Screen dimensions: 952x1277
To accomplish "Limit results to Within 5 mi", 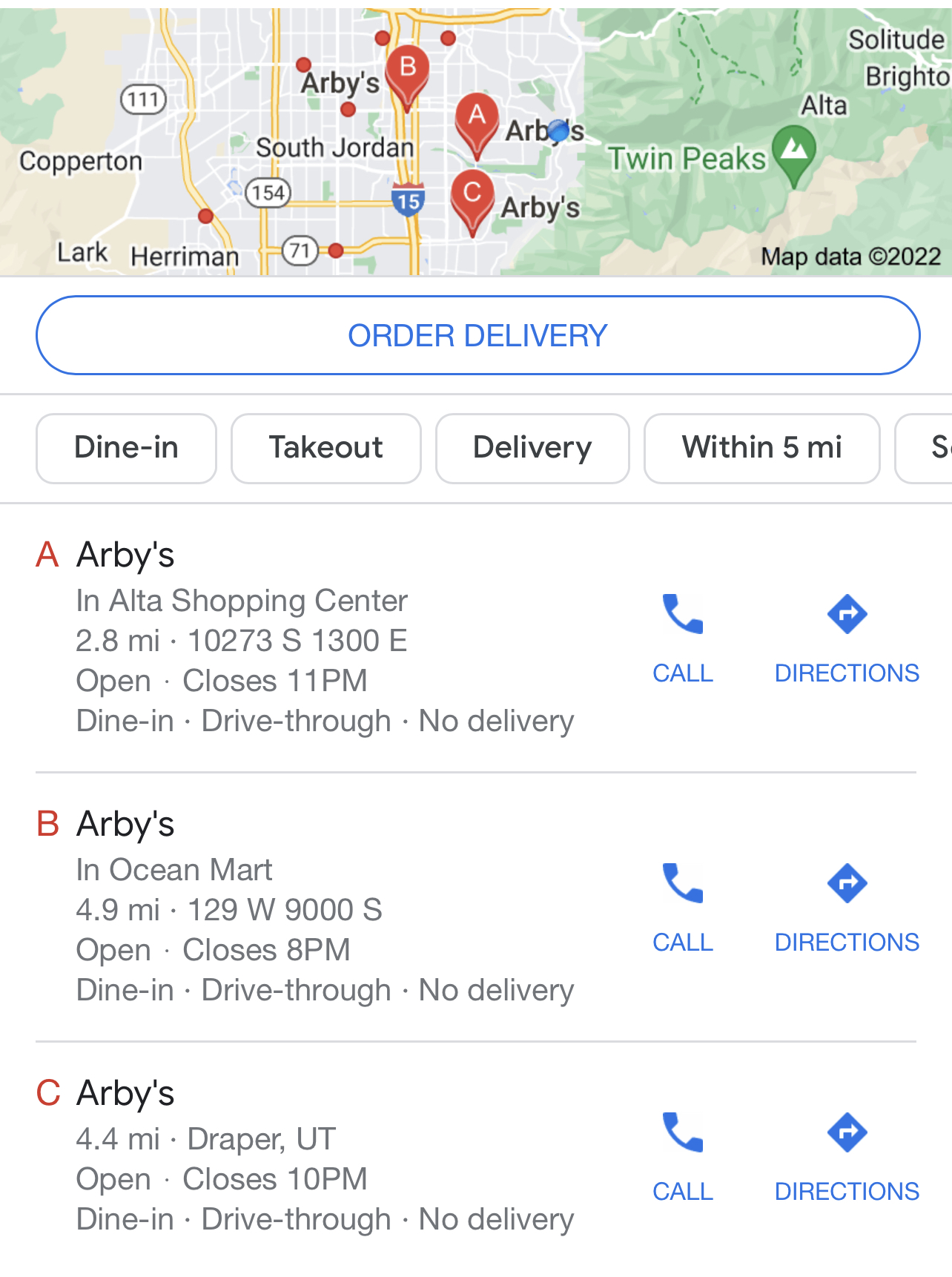I will click(761, 448).
